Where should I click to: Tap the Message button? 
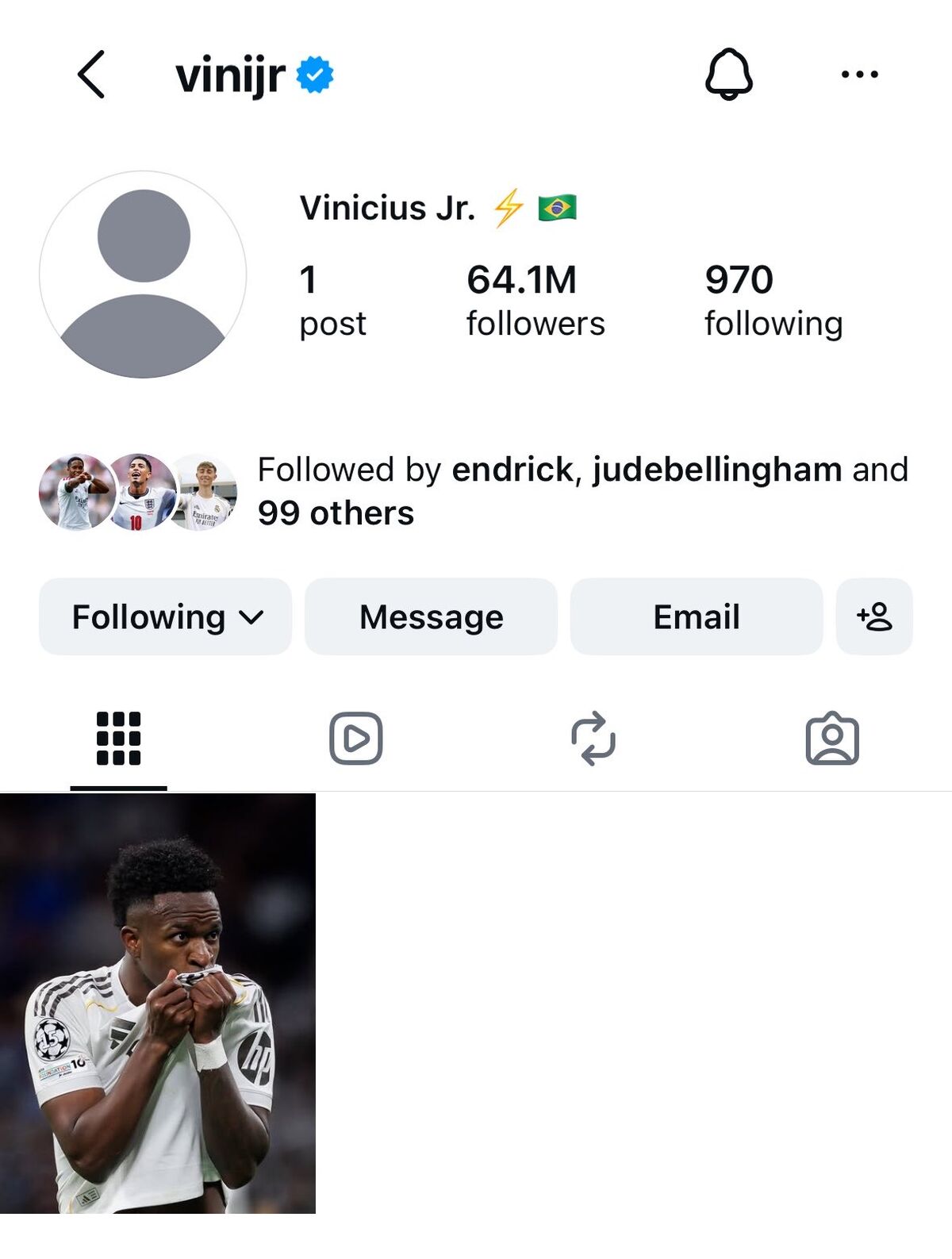pyautogui.click(x=431, y=616)
